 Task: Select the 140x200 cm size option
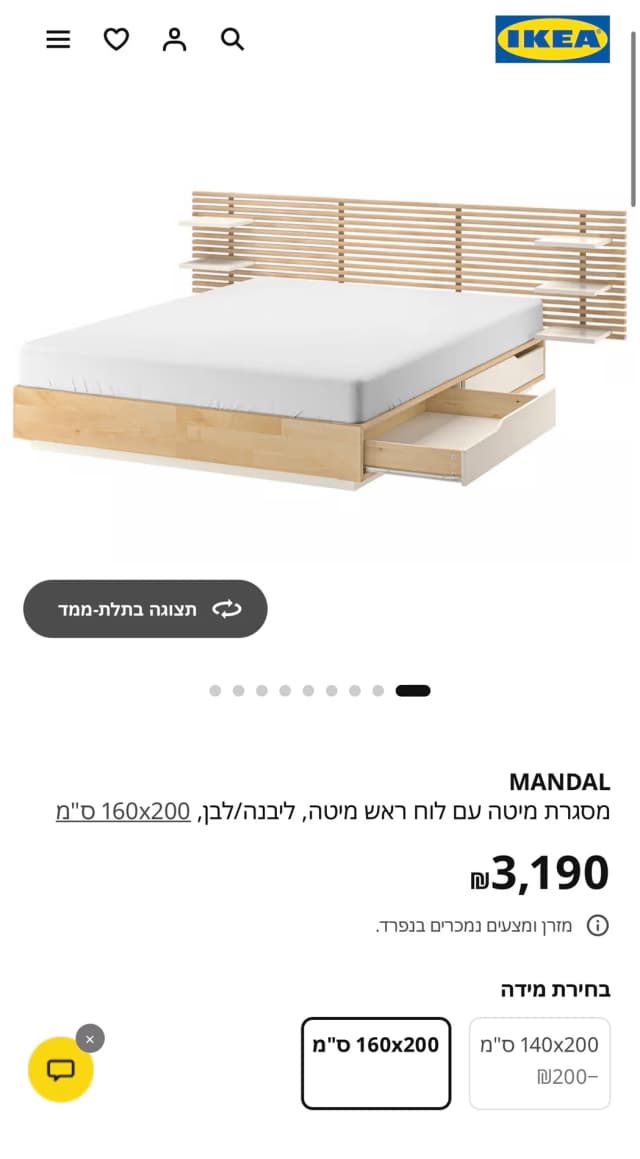coord(539,1063)
